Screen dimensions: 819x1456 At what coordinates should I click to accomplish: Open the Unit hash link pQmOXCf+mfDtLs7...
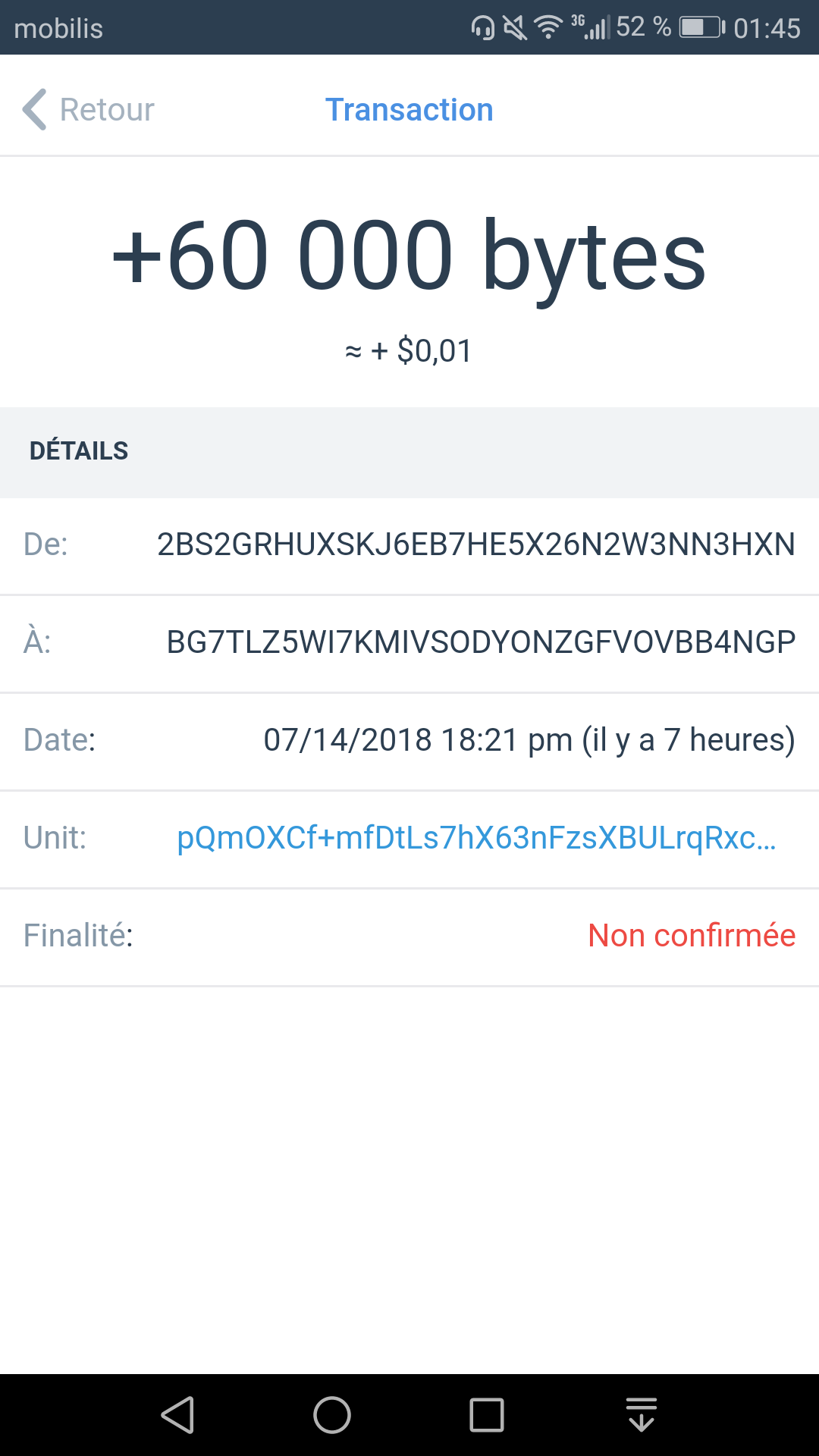[x=476, y=838]
